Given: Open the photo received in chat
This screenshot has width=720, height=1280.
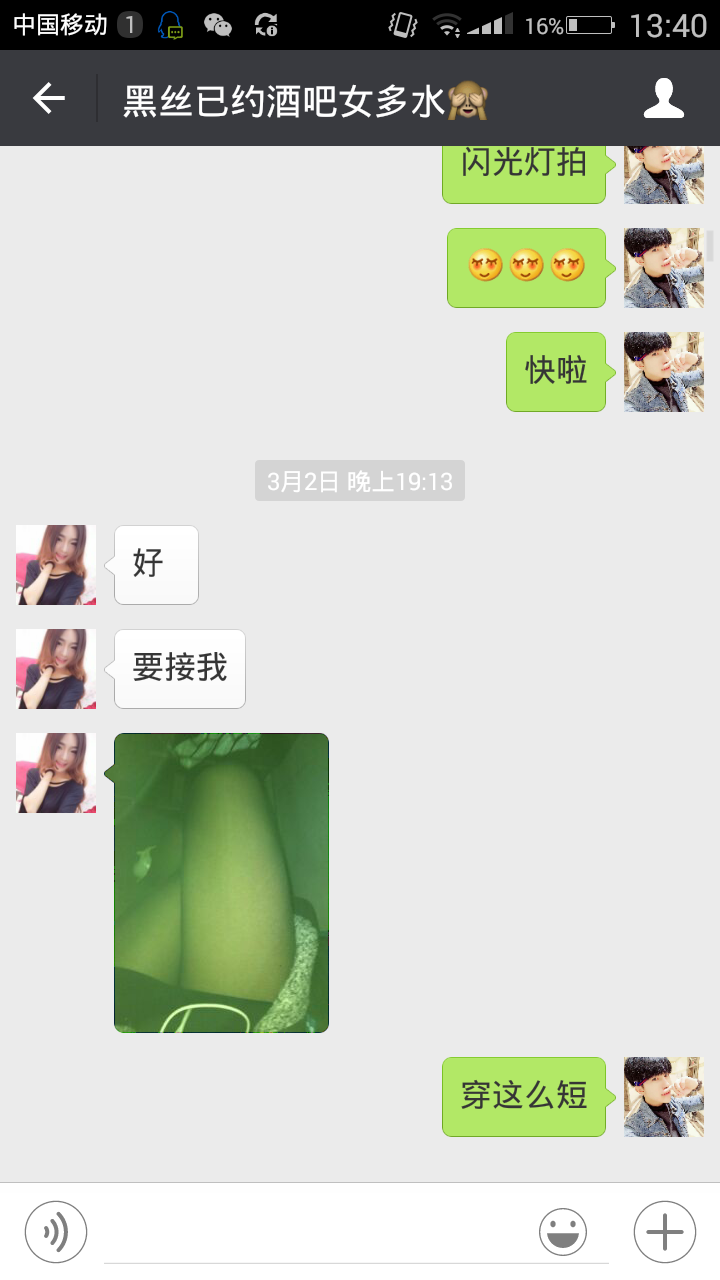Looking at the screenshot, I should click(x=221, y=882).
